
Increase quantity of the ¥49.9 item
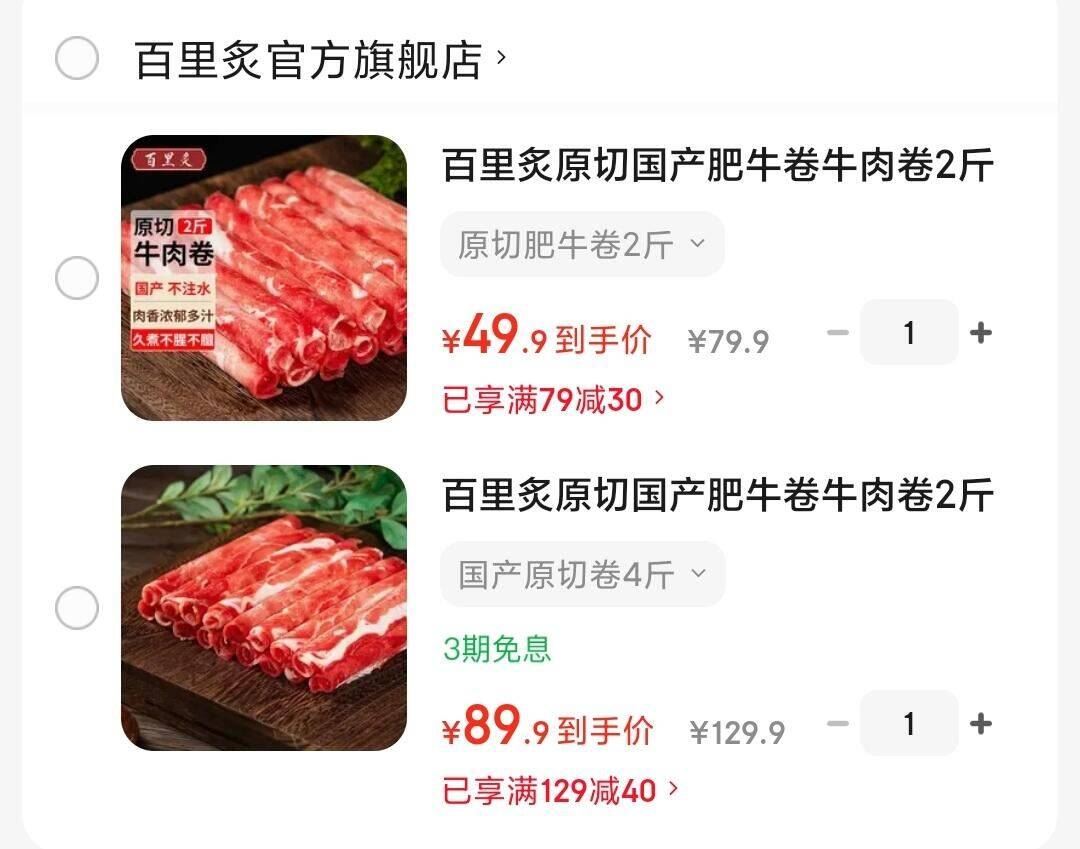tap(981, 333)
